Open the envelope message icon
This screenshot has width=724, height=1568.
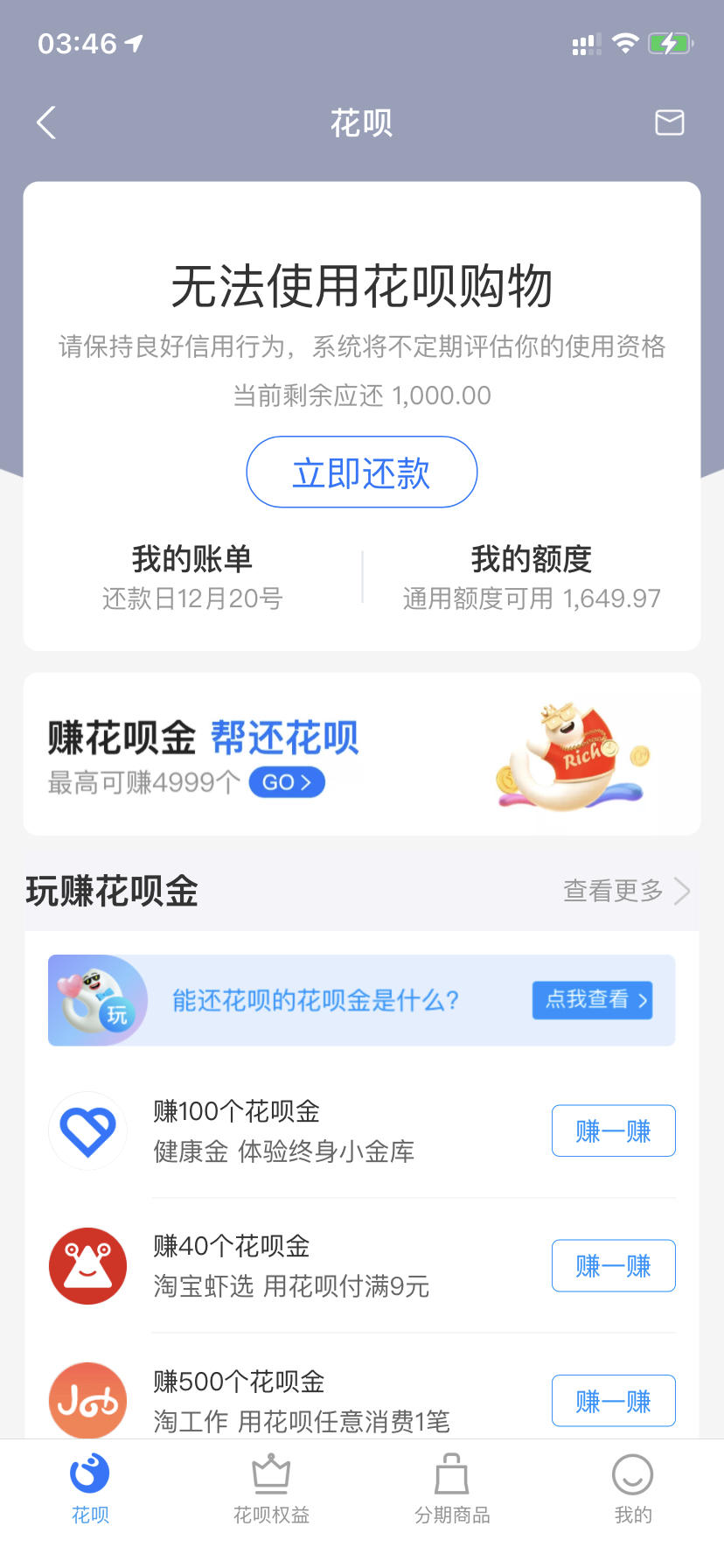670,122
